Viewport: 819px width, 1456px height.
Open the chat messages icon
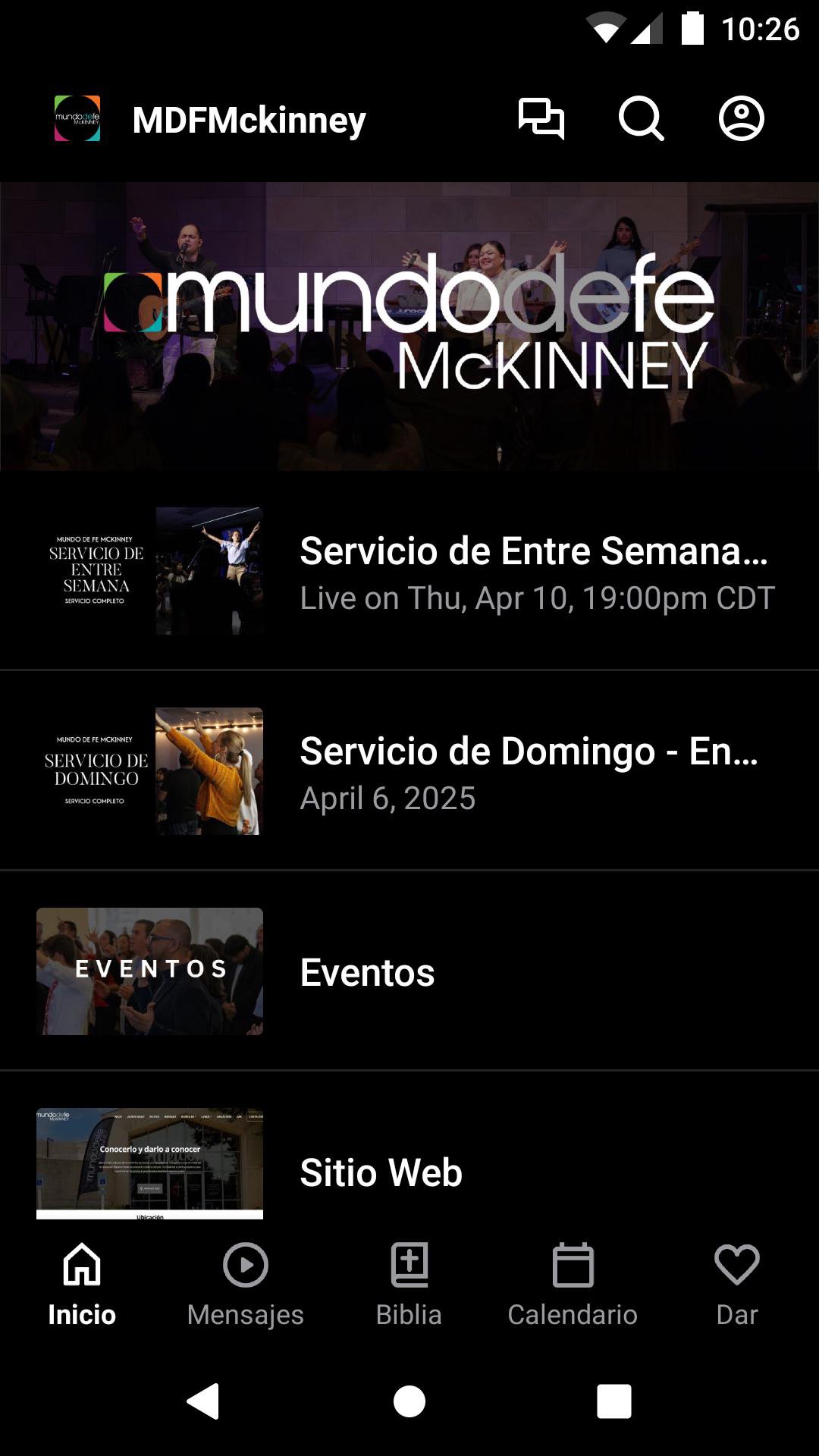[x=541, y=119]
